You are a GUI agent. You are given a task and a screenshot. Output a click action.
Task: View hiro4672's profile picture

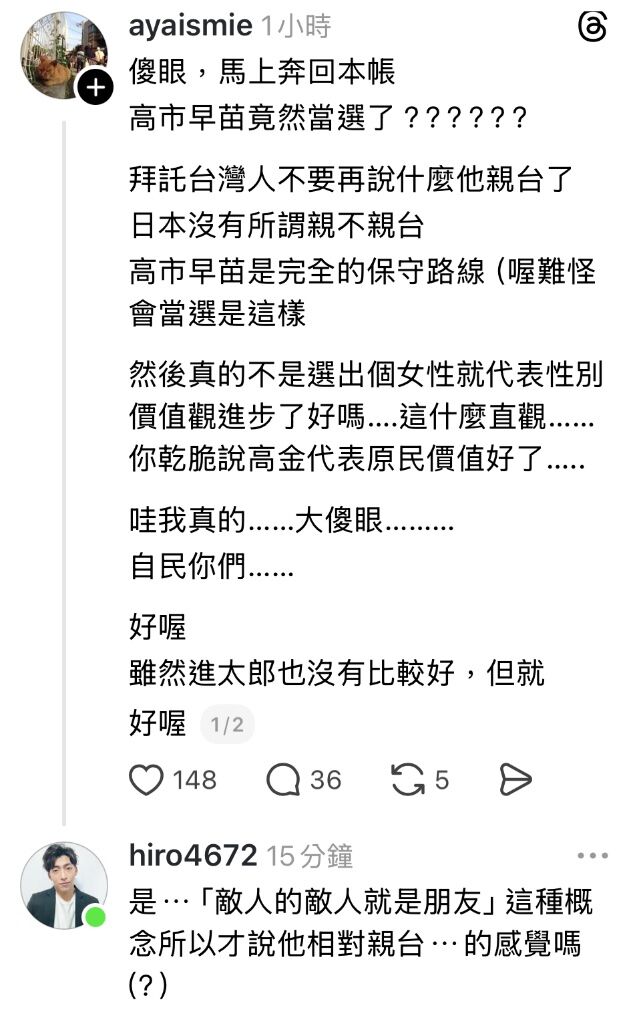(63, 885)
